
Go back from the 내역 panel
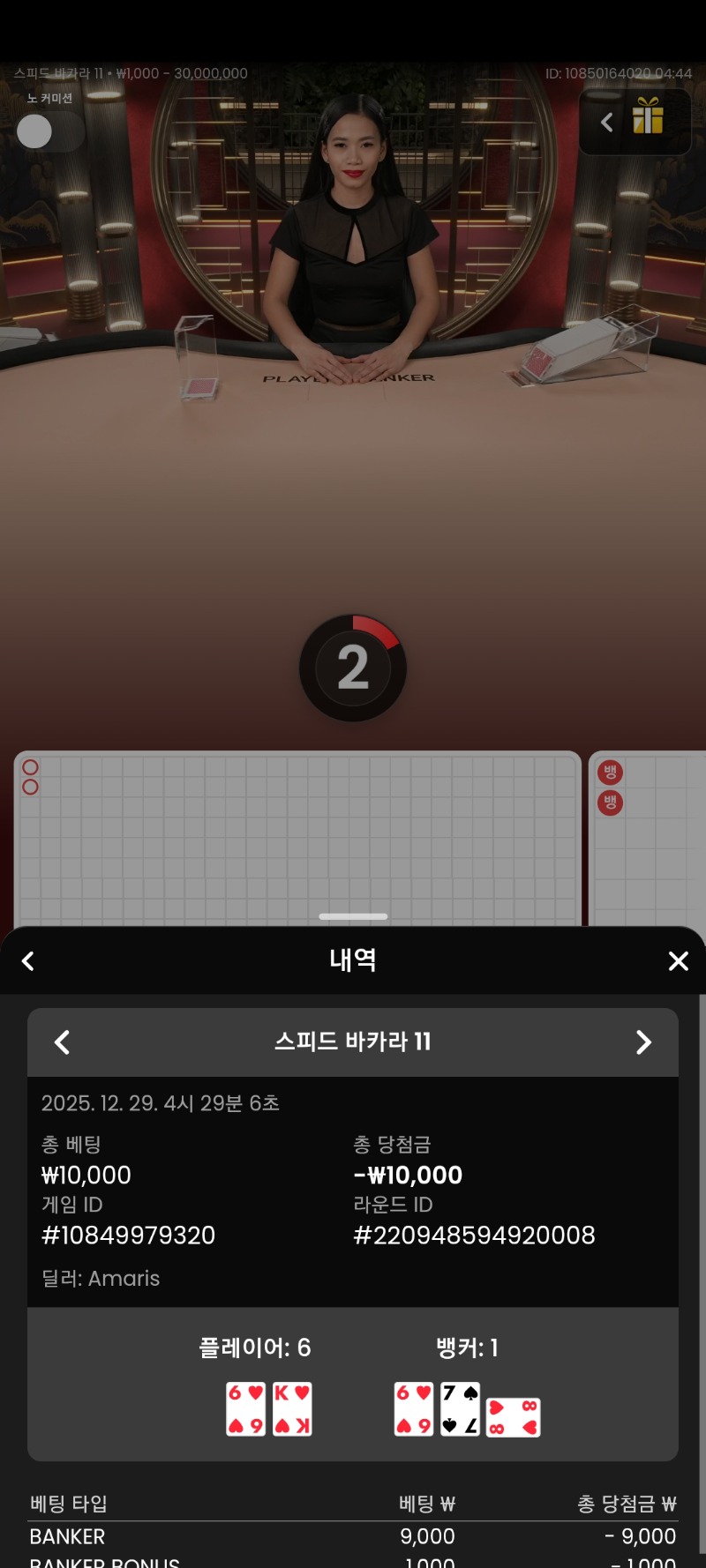tap(28, 961)
